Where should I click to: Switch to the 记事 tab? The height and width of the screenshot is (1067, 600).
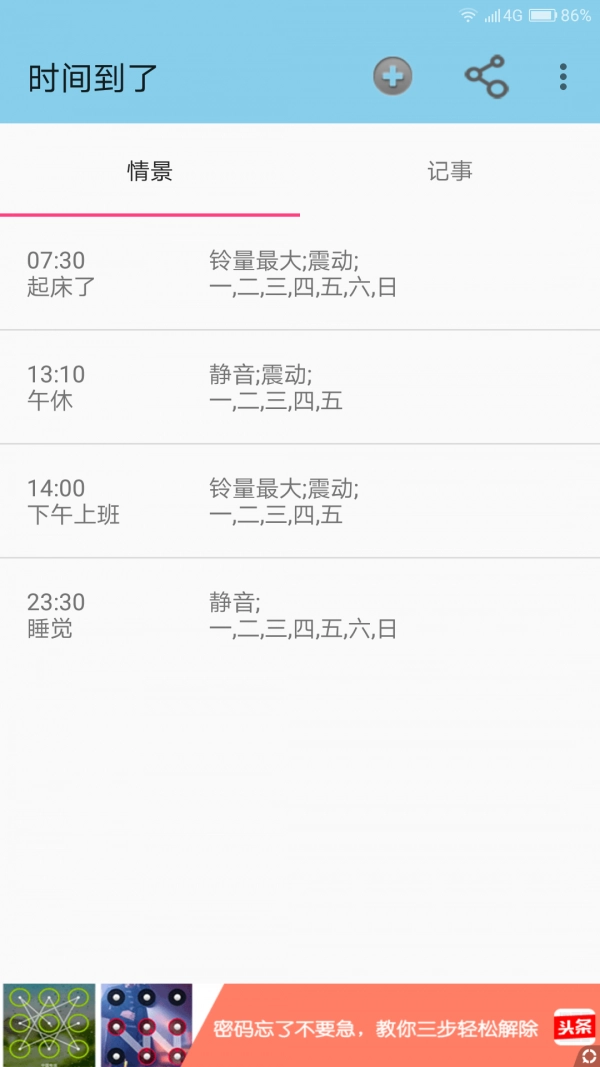click(x=450, y=171)
